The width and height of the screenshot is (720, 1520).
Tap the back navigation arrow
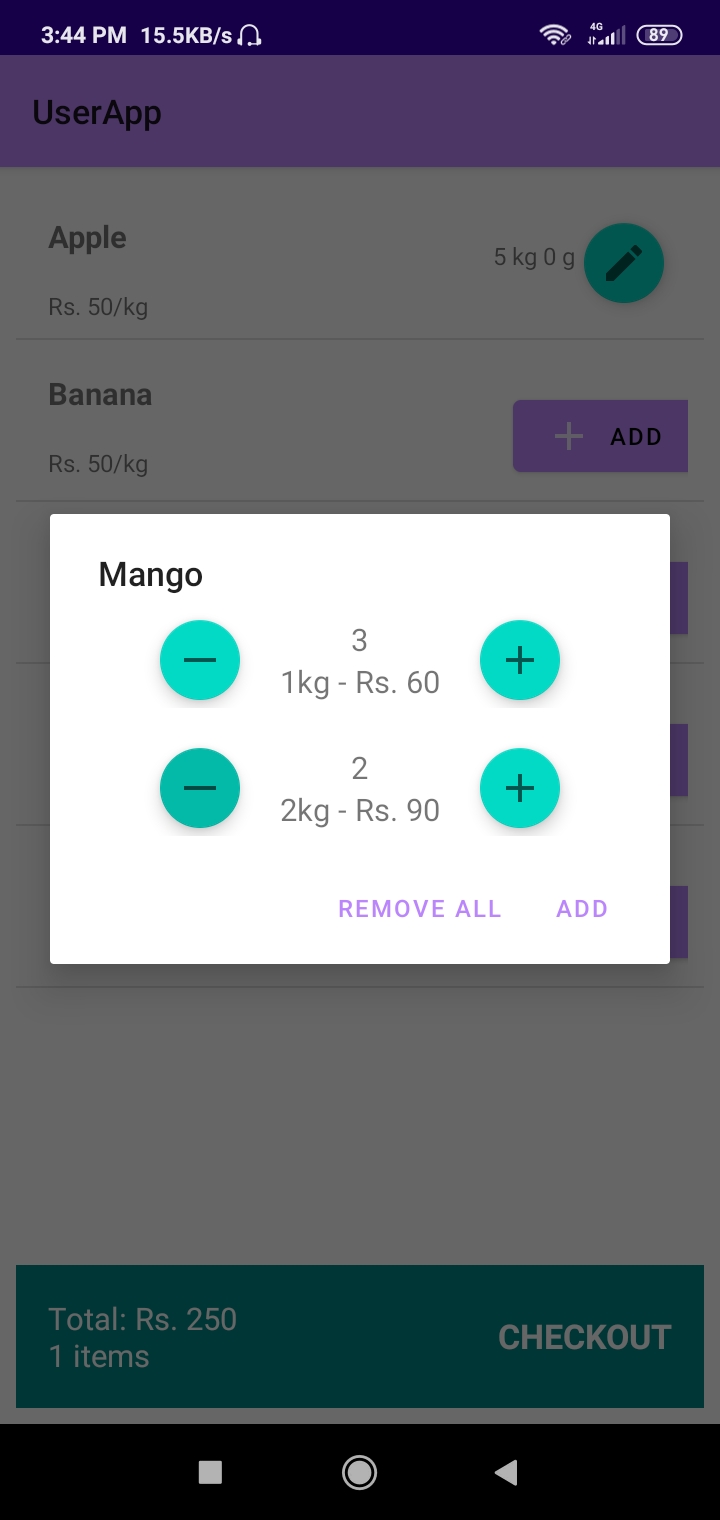click(505, 1472)
